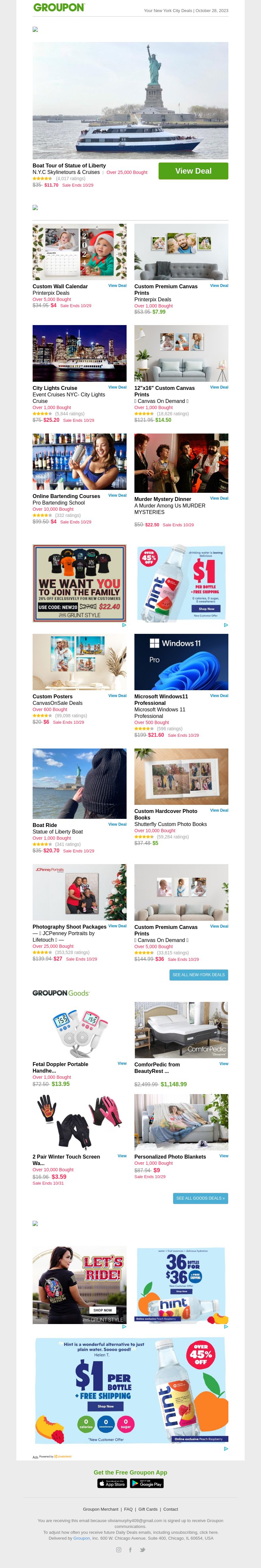Tap the green View Deal button
This screenshot has height=1568, width=261.
[193, 171]
